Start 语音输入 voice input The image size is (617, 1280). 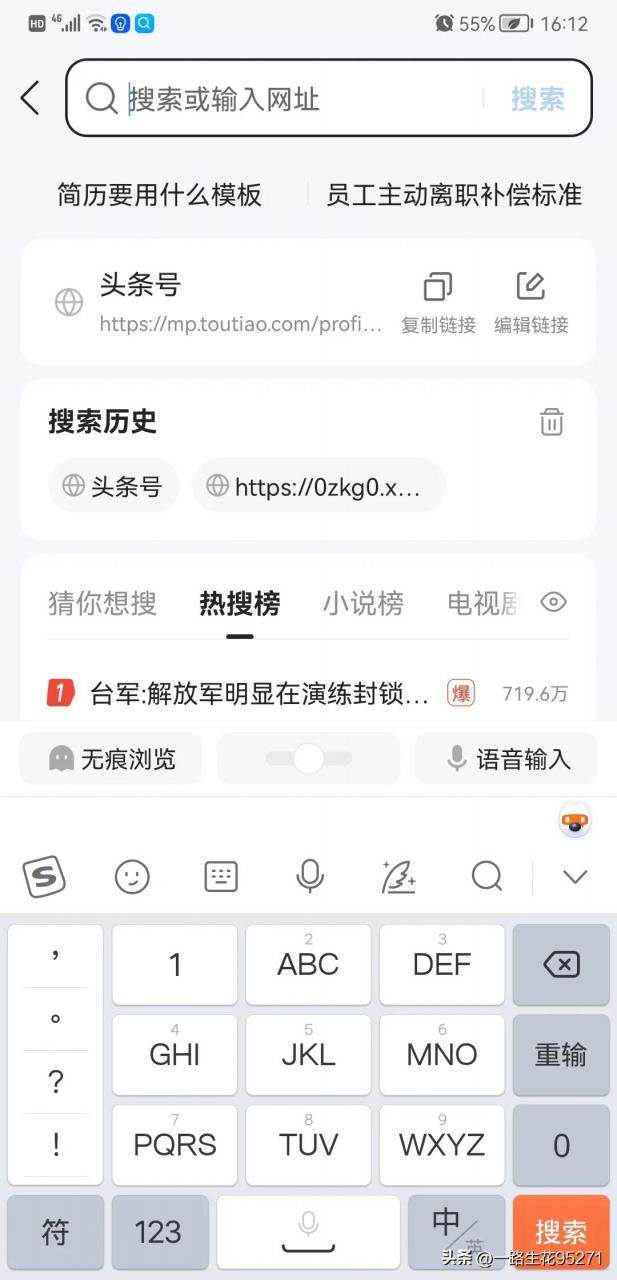[x=506, y=759]
